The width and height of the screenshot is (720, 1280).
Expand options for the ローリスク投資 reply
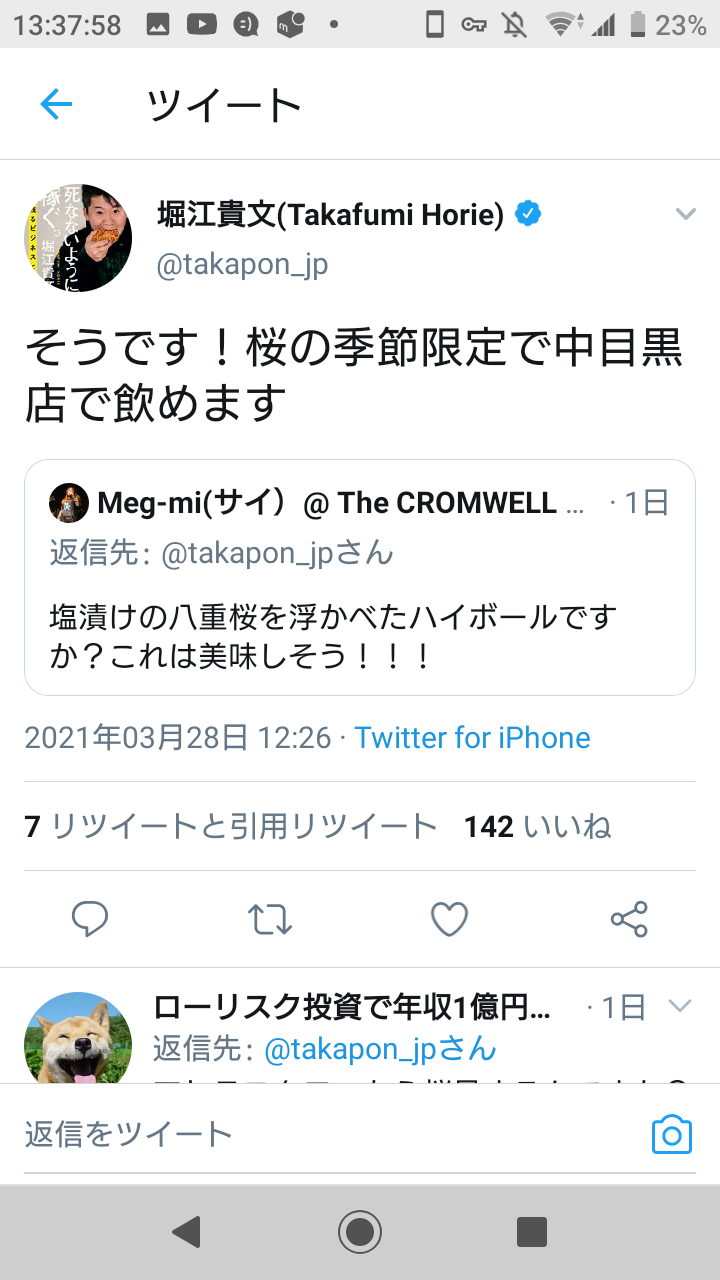[x=680, y=1006]
